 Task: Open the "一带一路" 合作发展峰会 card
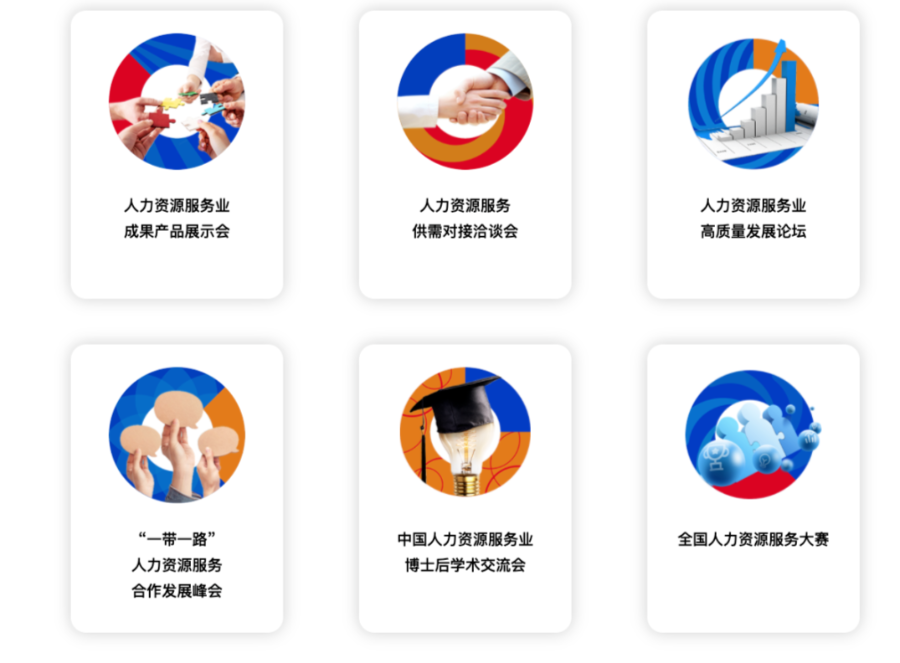[176, 488]
